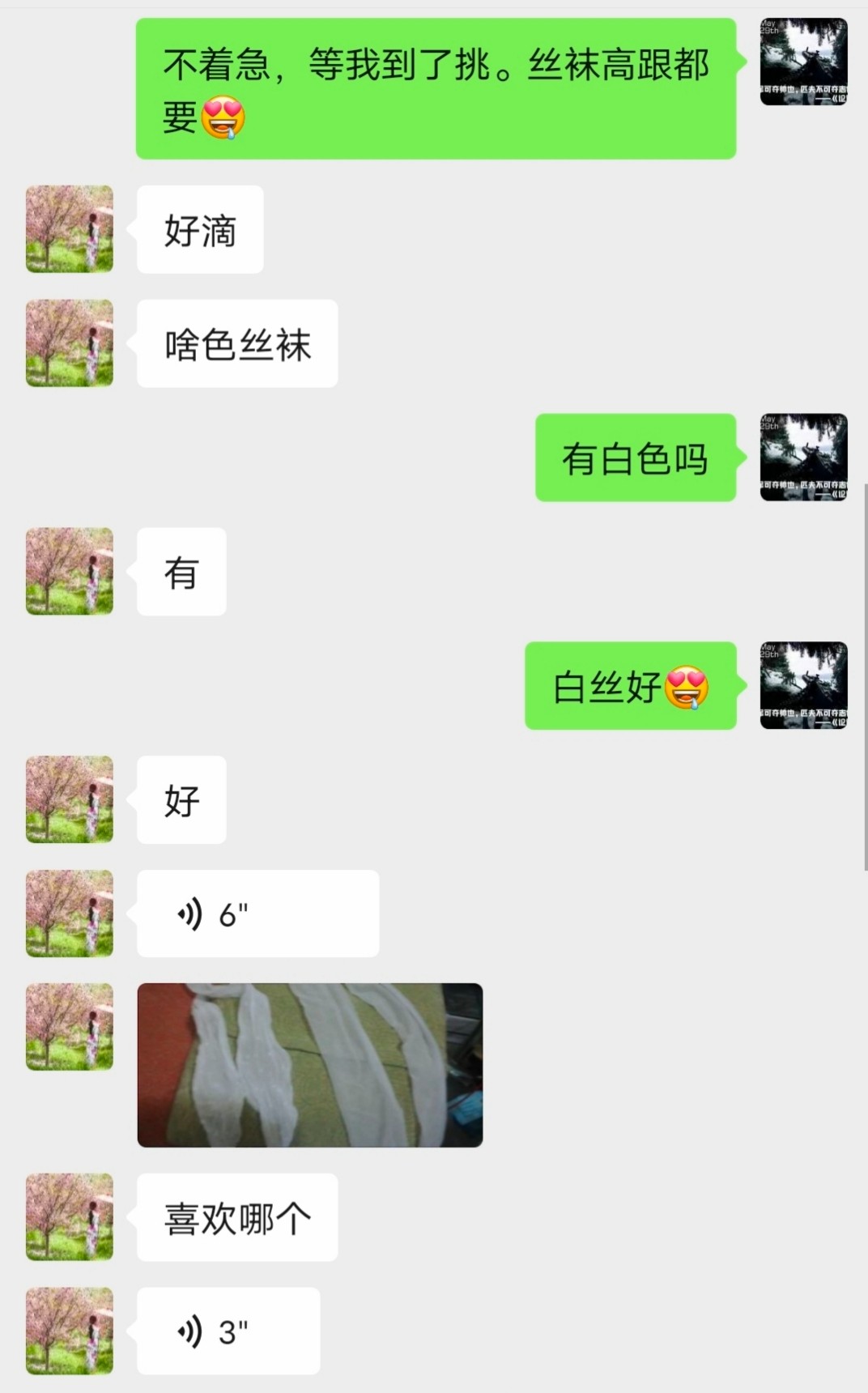
Task: Open the photo sent in chat
Action: pyautogui.click(x=309, y=1065)
